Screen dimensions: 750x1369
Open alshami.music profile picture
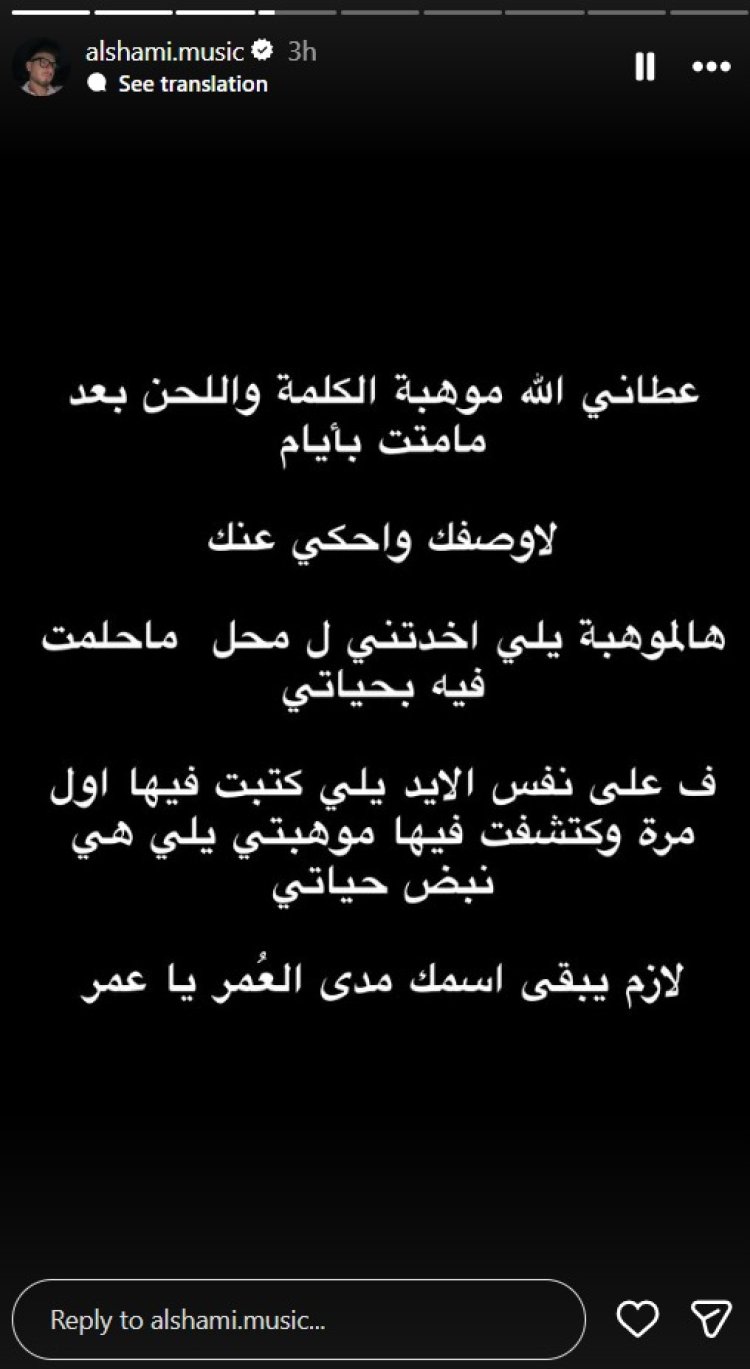42,68
